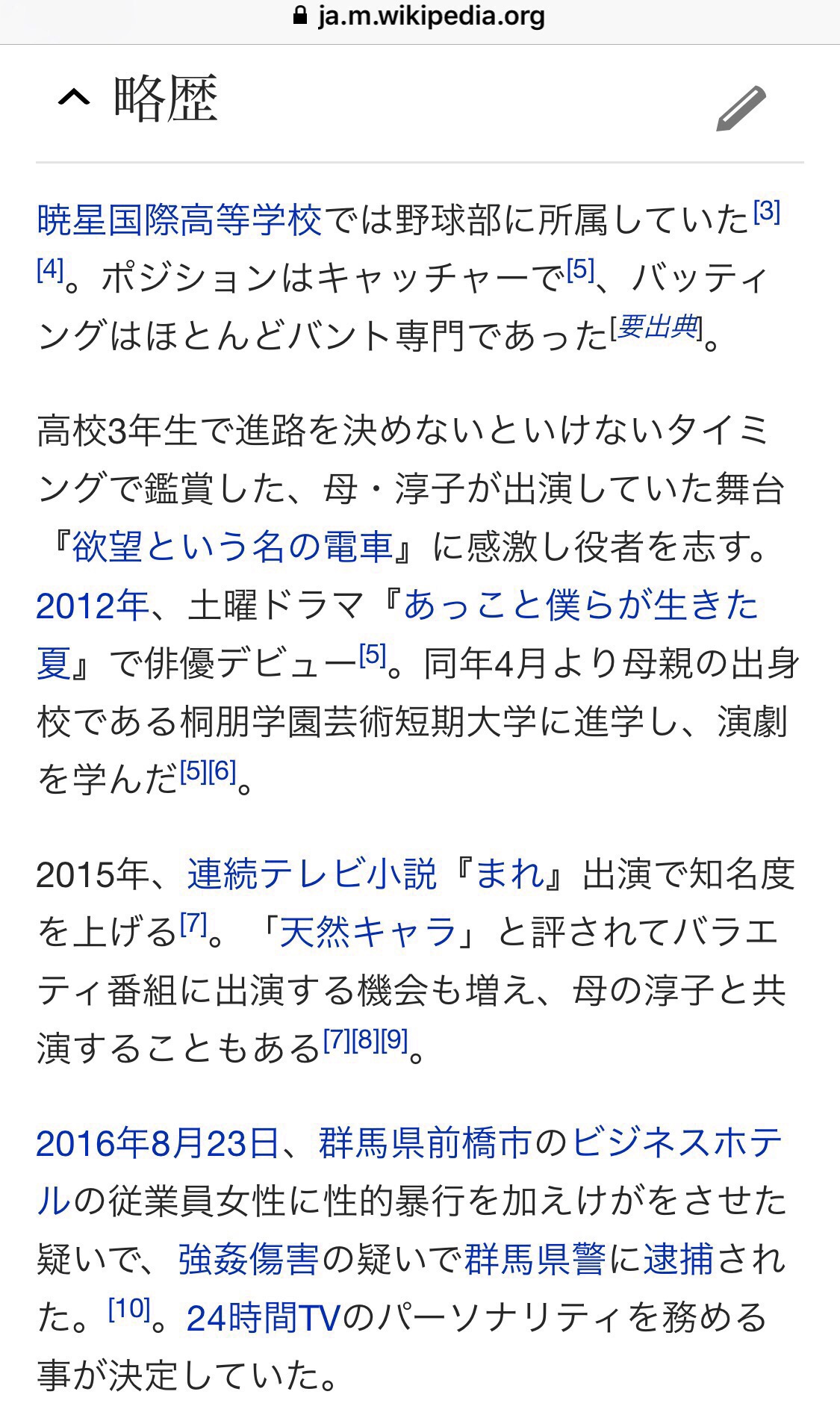Viewport: 840px width, 1418px height.
Task: Open the まれ article link
Action: [510, 874]
